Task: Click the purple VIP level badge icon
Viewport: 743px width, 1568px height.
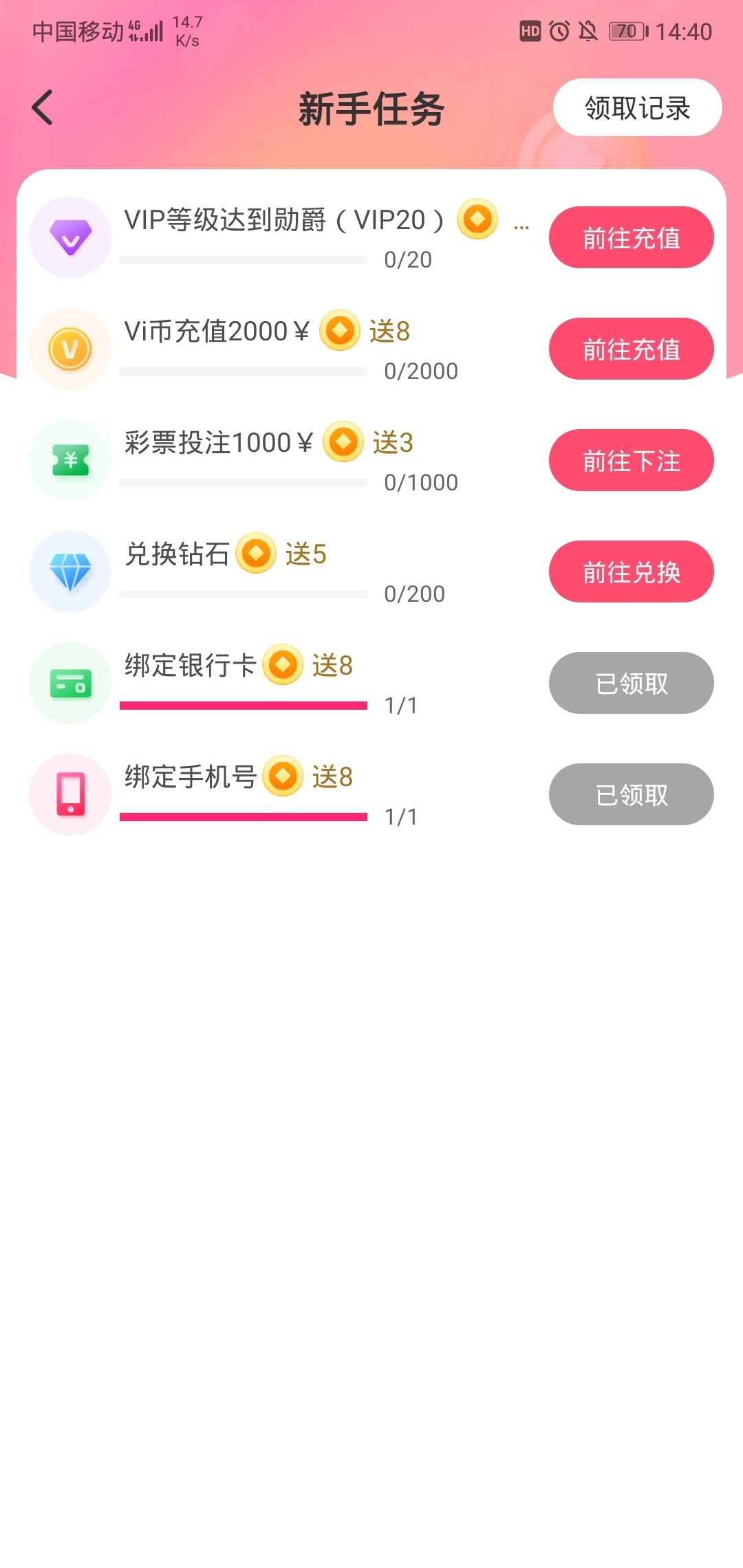Action: point(70,236)
